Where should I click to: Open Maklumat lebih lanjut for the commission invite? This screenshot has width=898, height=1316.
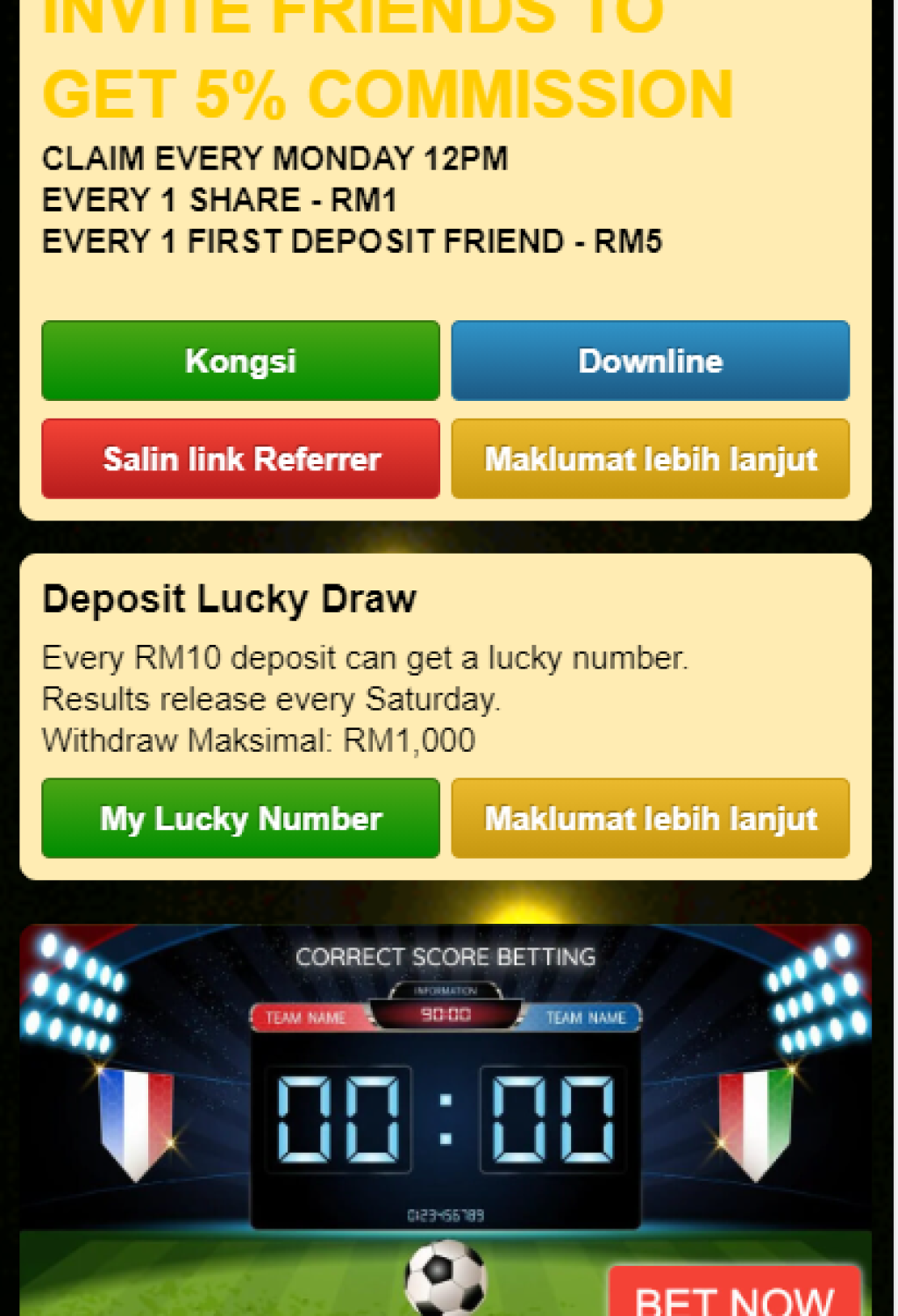[x=650, y=459]
